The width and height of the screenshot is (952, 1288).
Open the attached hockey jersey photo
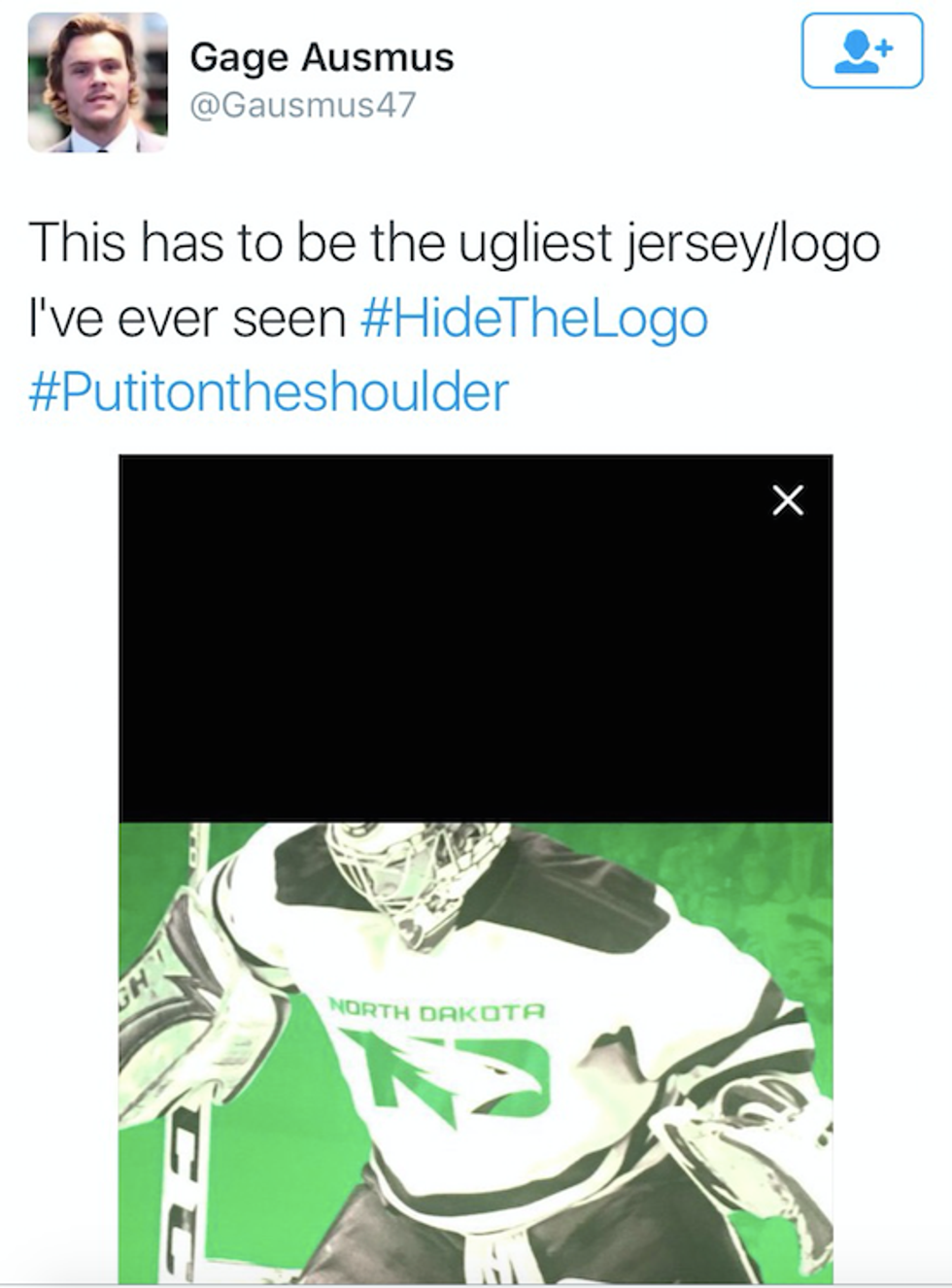pos(475,1052)
